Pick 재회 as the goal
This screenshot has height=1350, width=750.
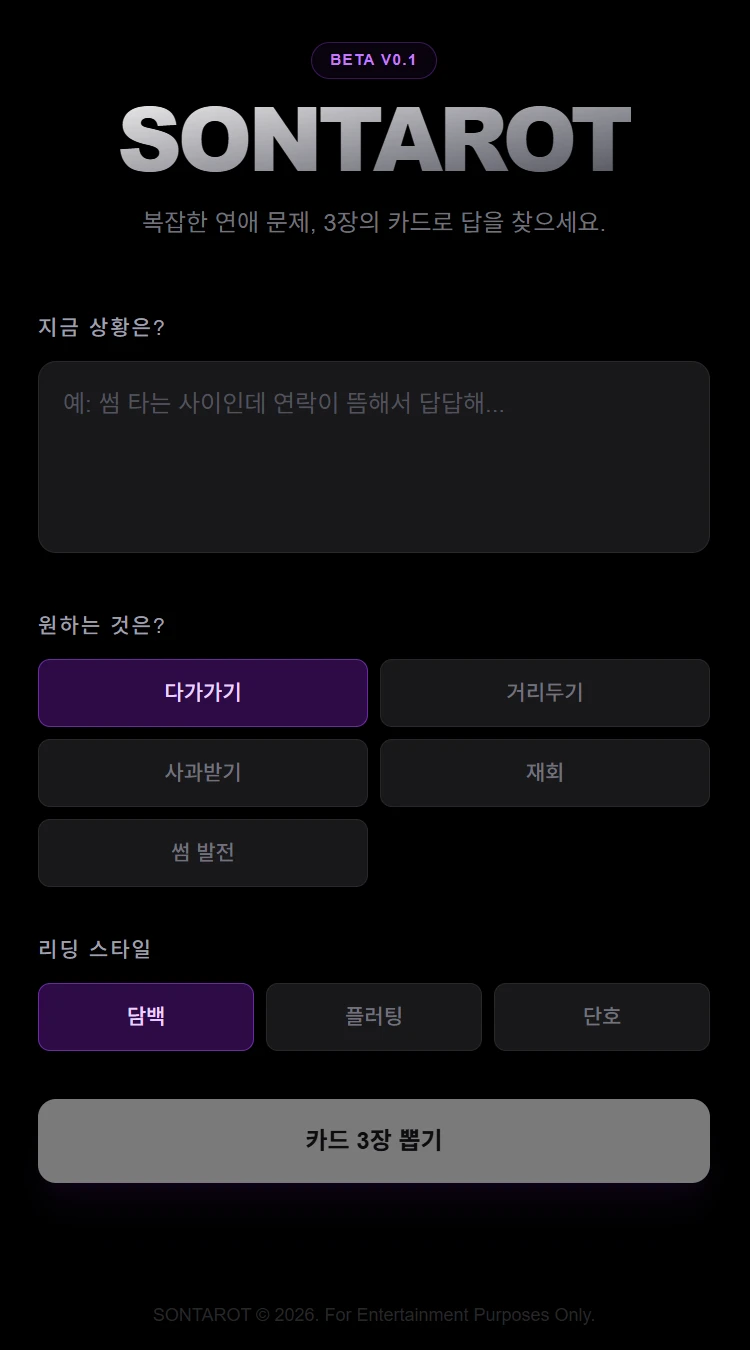click(x=545, y=773)
